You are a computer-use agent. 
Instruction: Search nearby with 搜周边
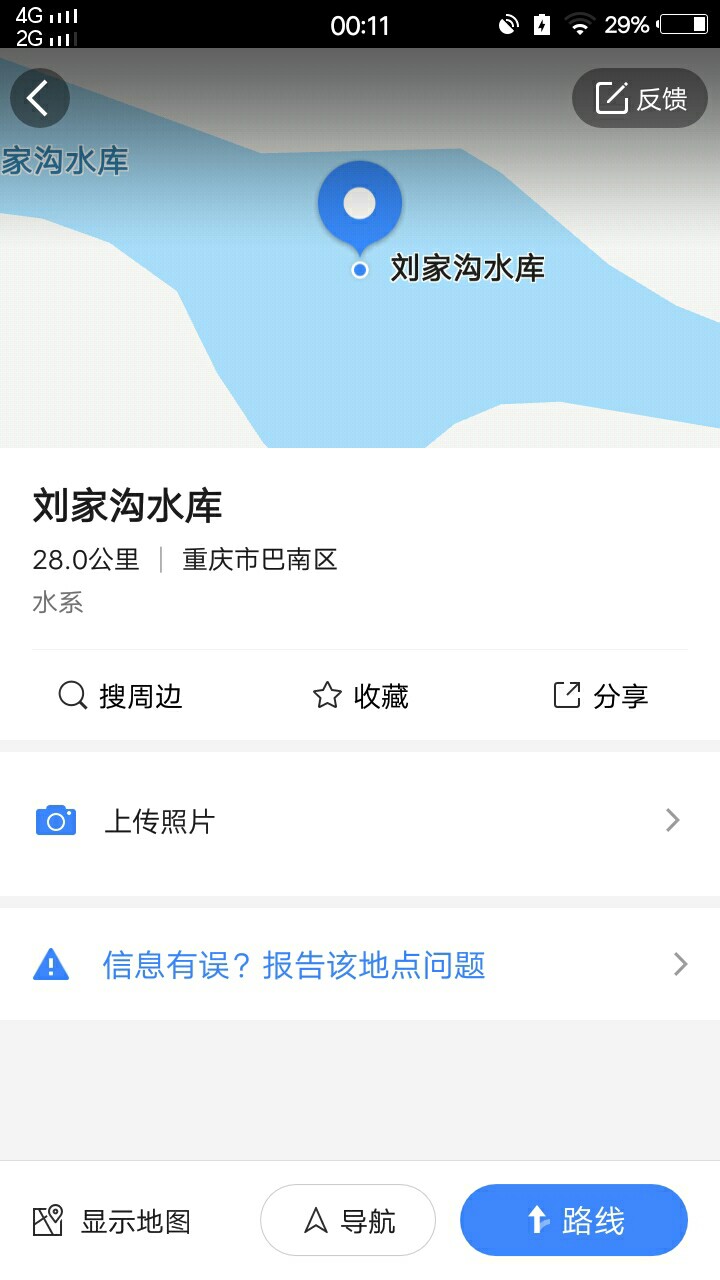pyautogui.click(x=120, y=696)
